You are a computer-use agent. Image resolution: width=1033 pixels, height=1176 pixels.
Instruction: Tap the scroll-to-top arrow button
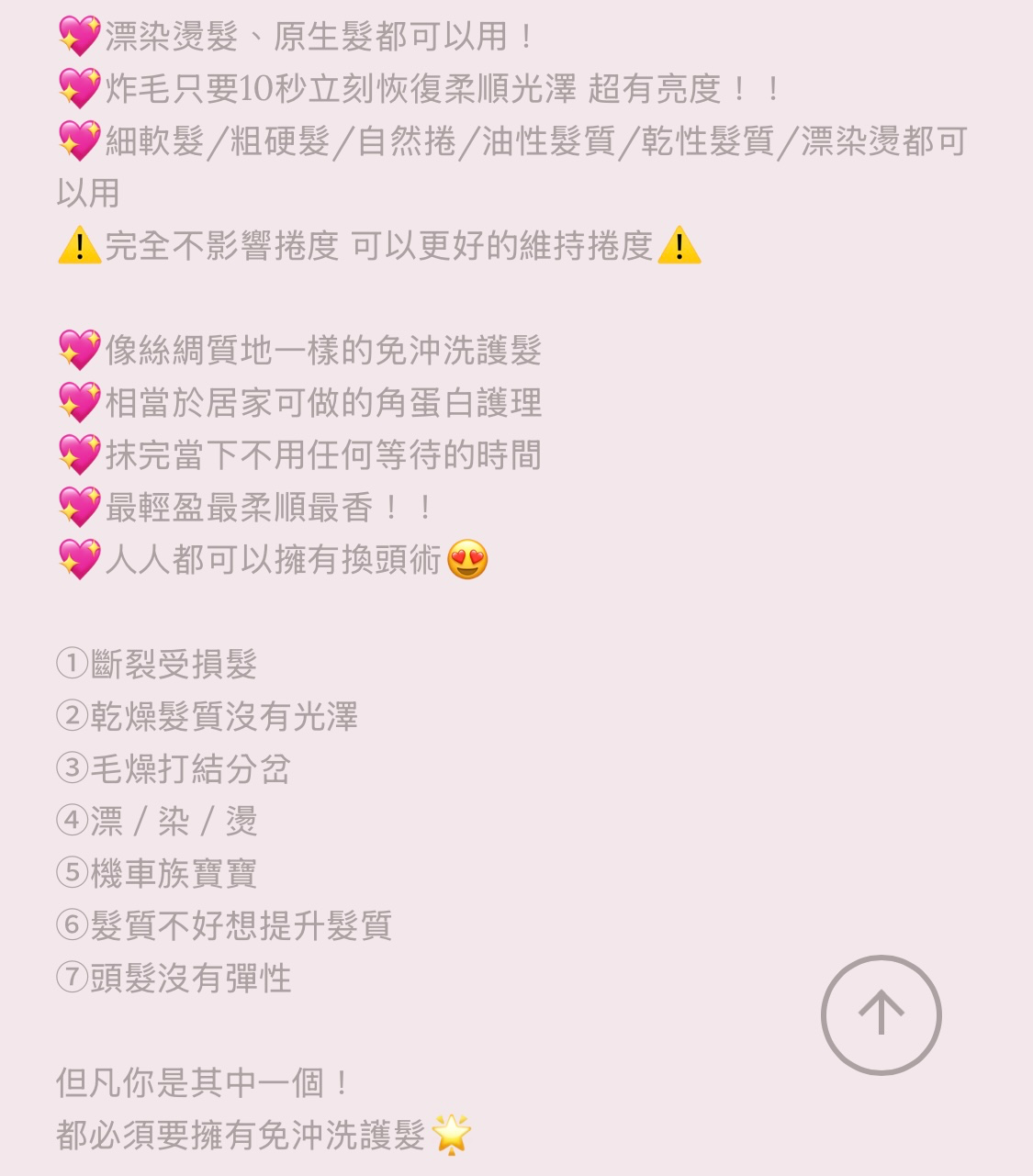click(881, 1014)
